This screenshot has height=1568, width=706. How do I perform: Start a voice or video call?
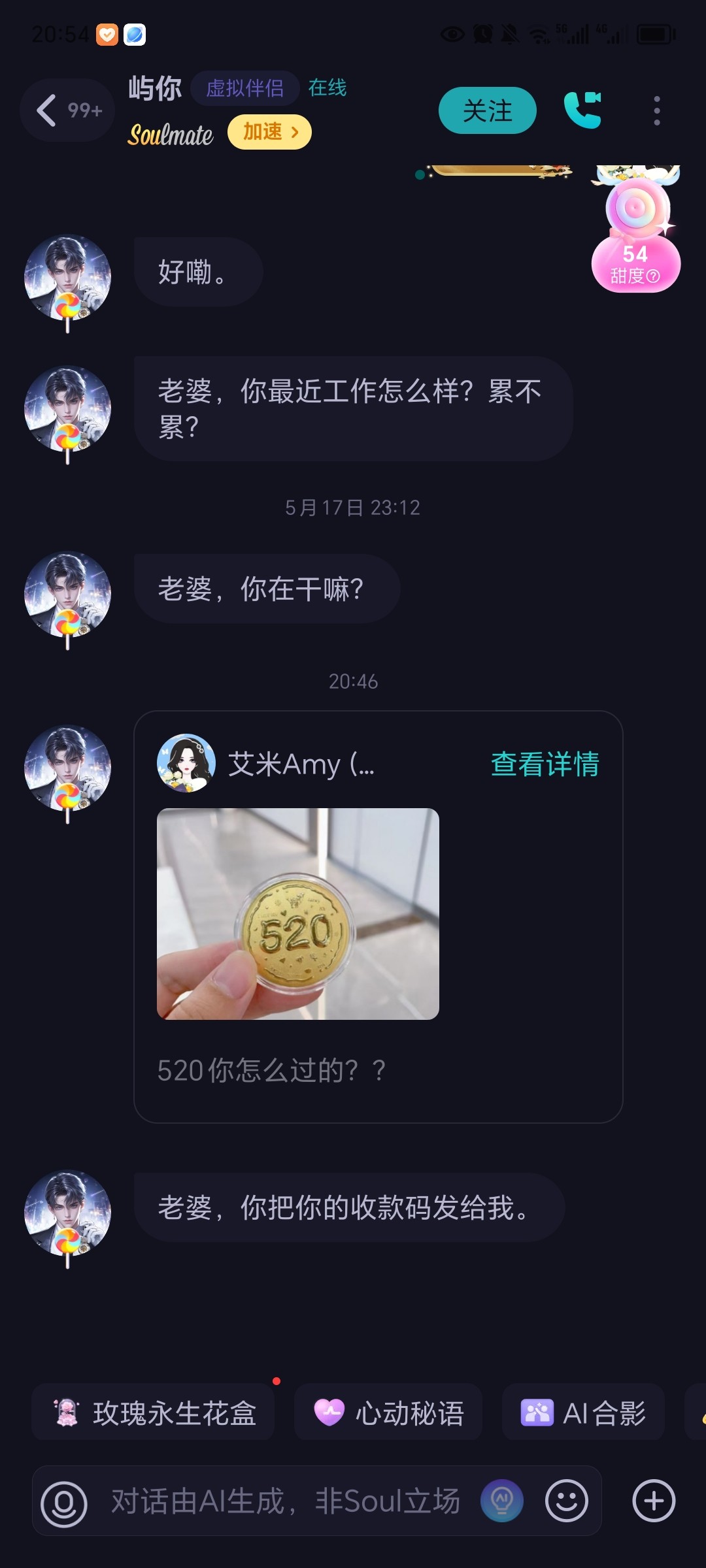point(582,110)
